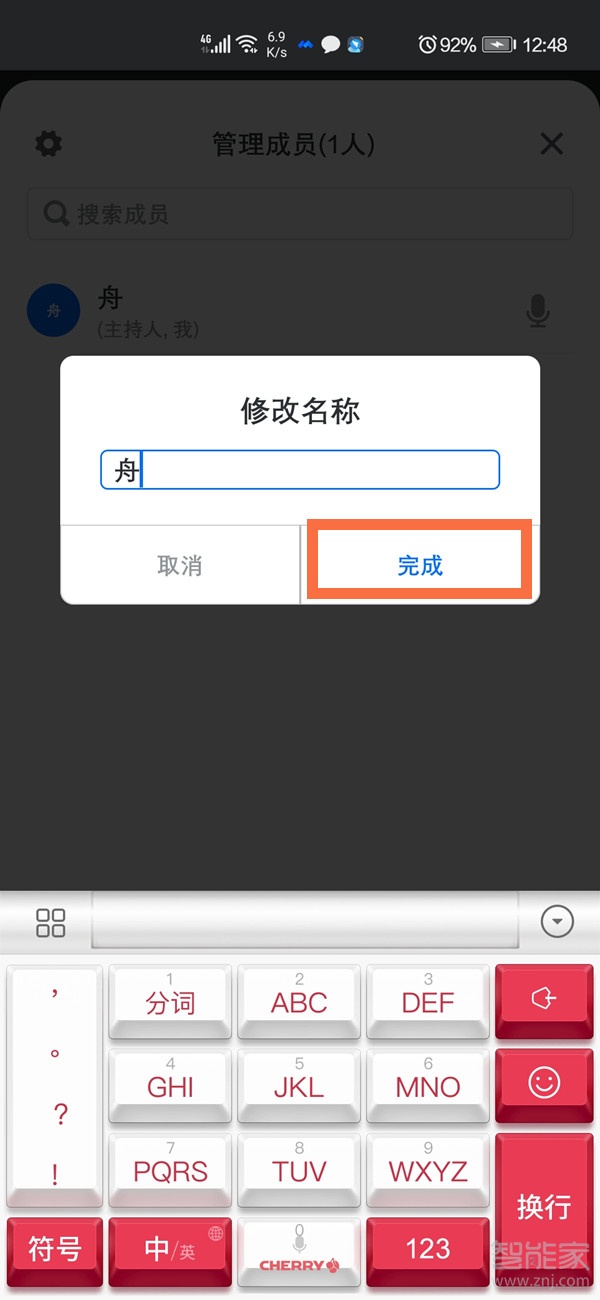Open keyboard grid menu icon
Viewport: 600px width, 1300px height.
pyautogui.click(x=50, y=922)
